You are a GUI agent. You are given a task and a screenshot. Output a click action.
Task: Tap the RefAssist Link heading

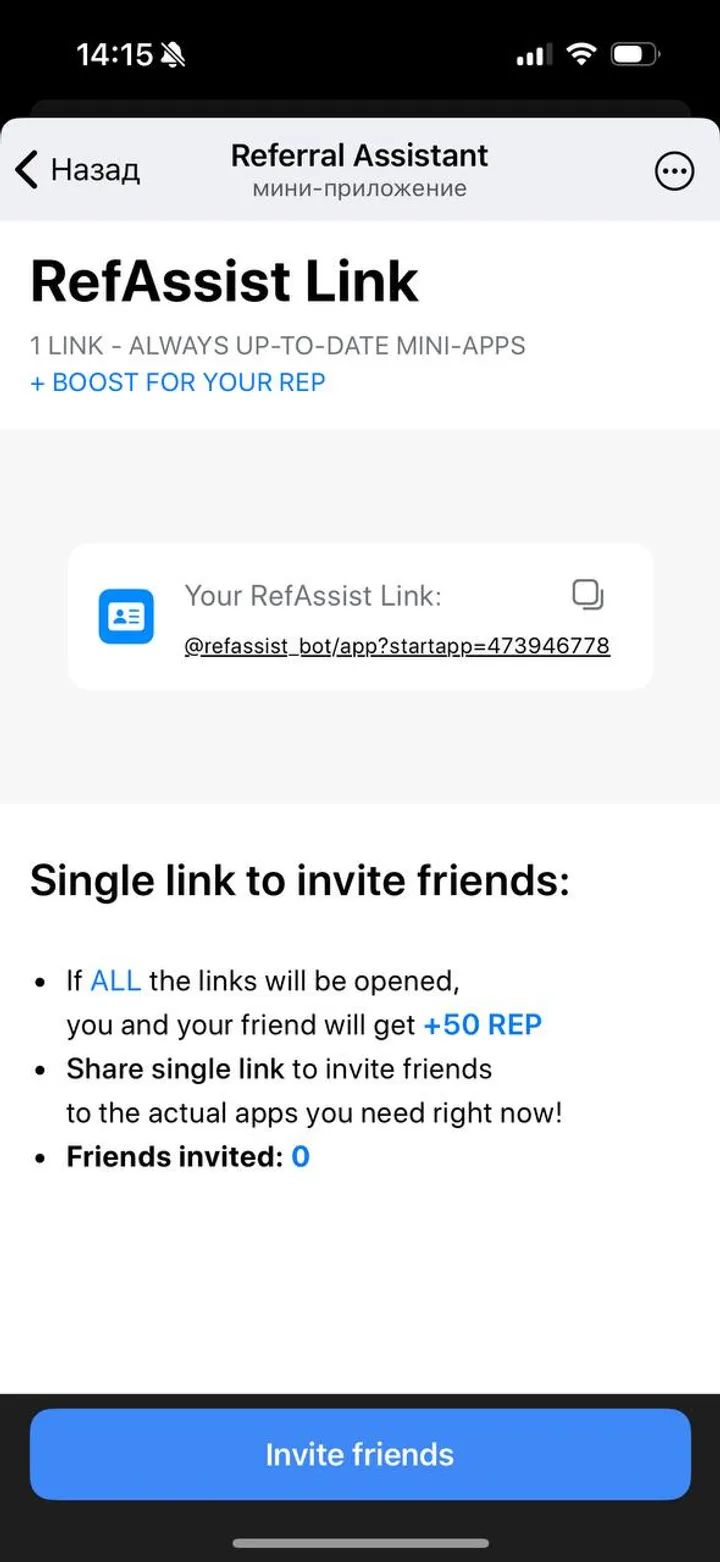223,281
